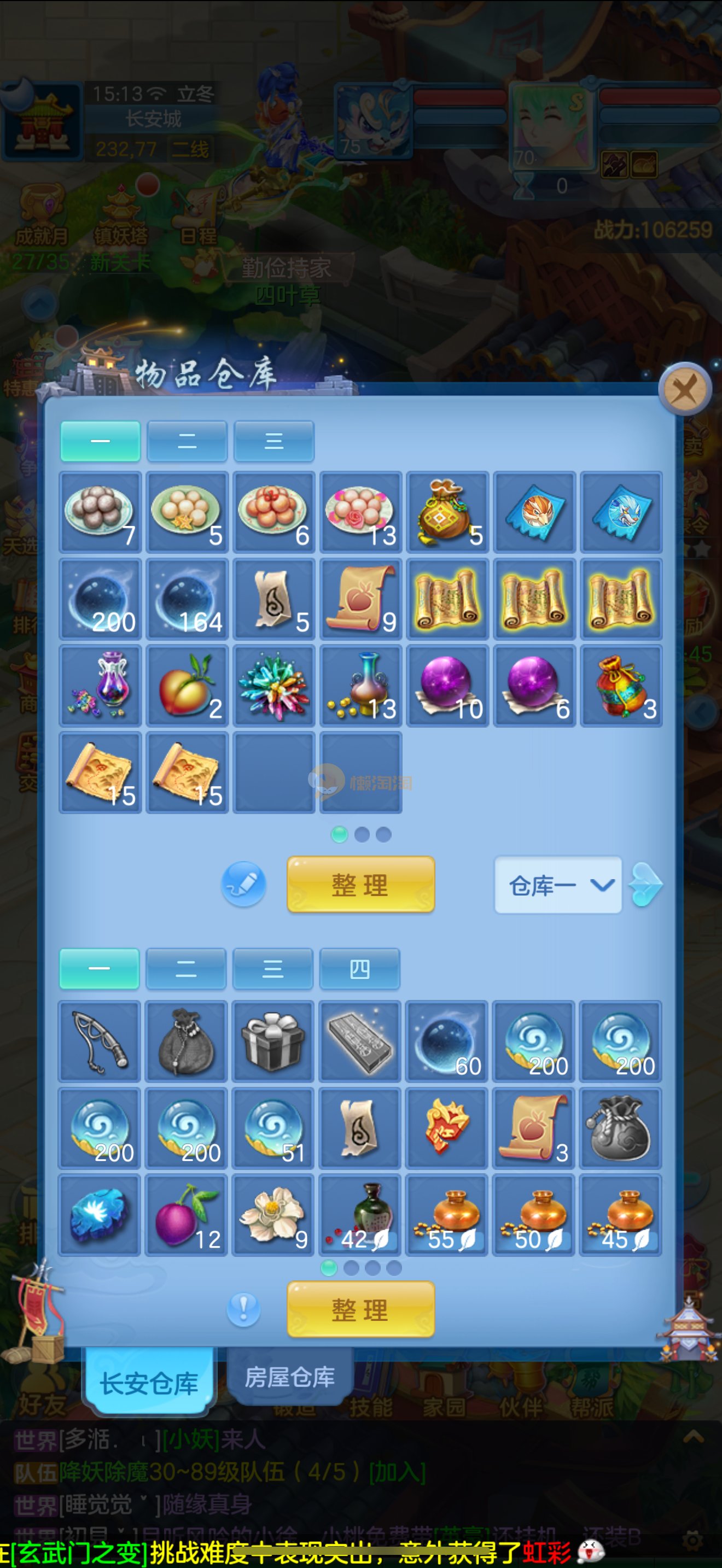Switch to 房屋仓库 tab
722x1568 pixels.
[290, 1377]
